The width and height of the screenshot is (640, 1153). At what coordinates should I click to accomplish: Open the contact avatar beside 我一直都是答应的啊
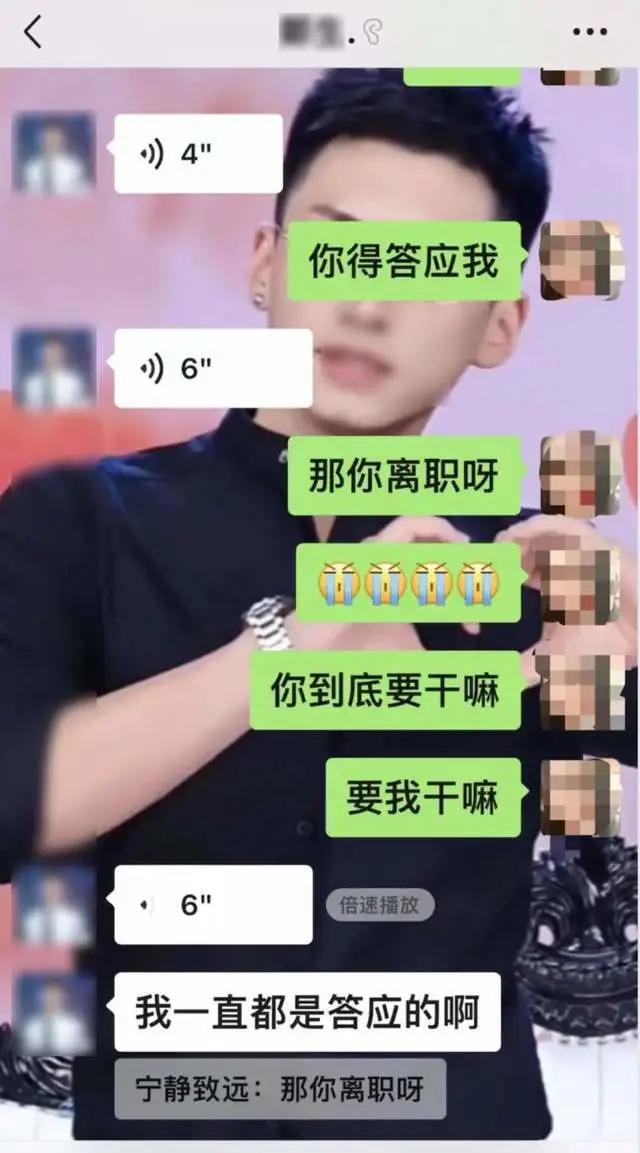click(x=54, y=1013)
